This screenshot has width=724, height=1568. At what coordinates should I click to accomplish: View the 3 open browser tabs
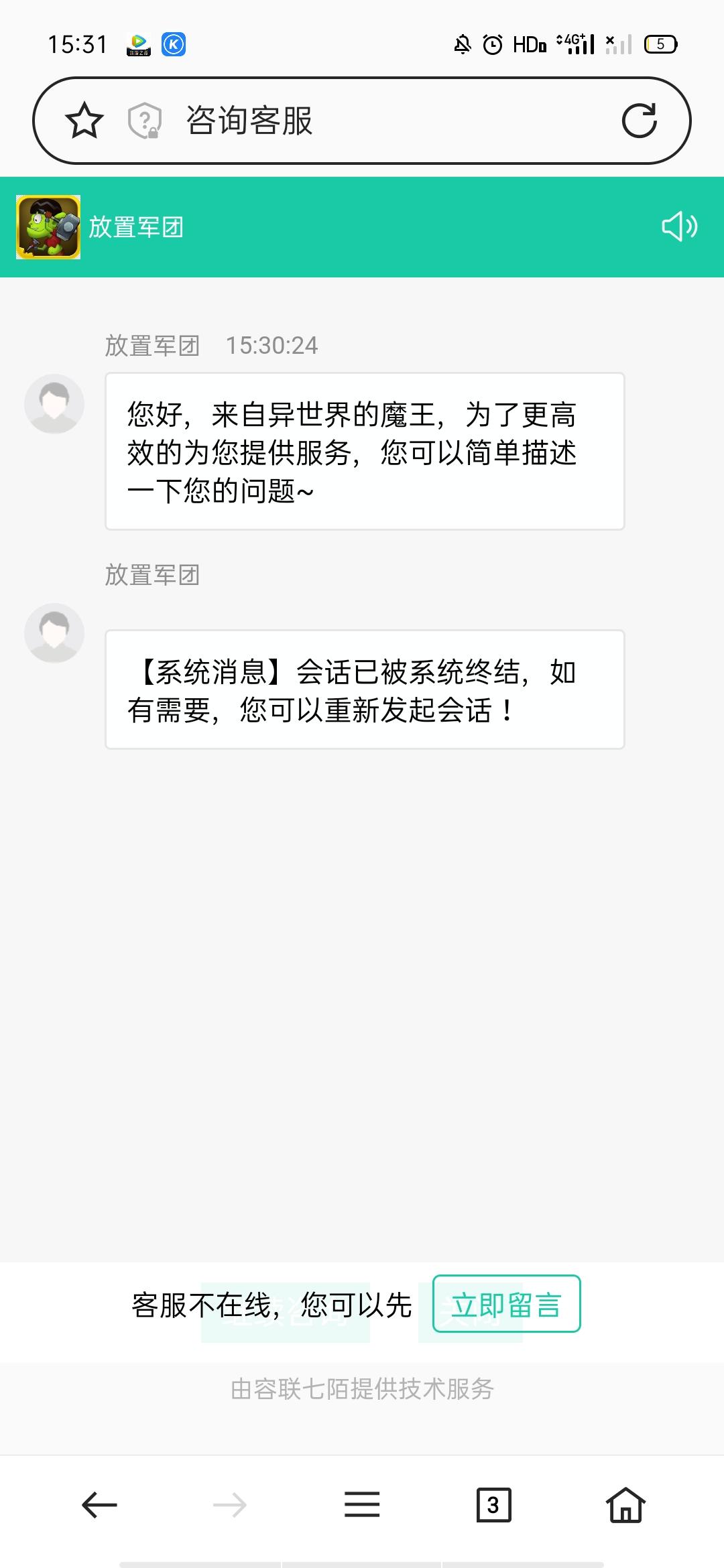tap(493, 1505)
